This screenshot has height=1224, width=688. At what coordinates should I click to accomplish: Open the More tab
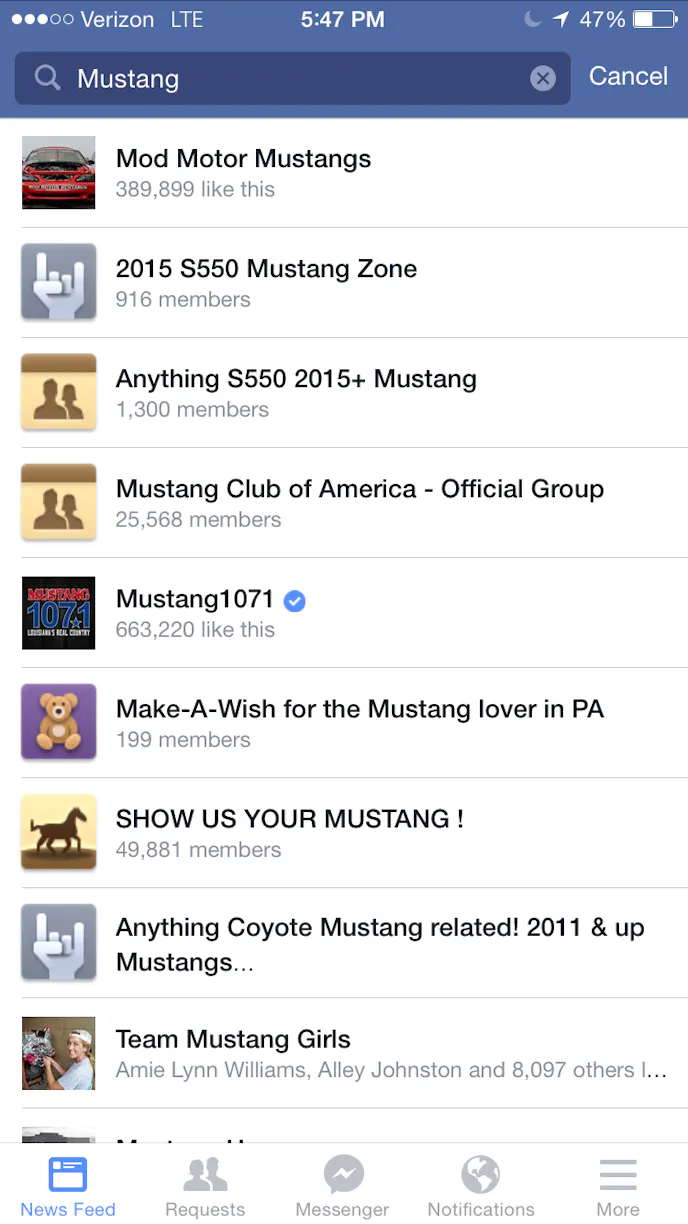pos(618,1186)
